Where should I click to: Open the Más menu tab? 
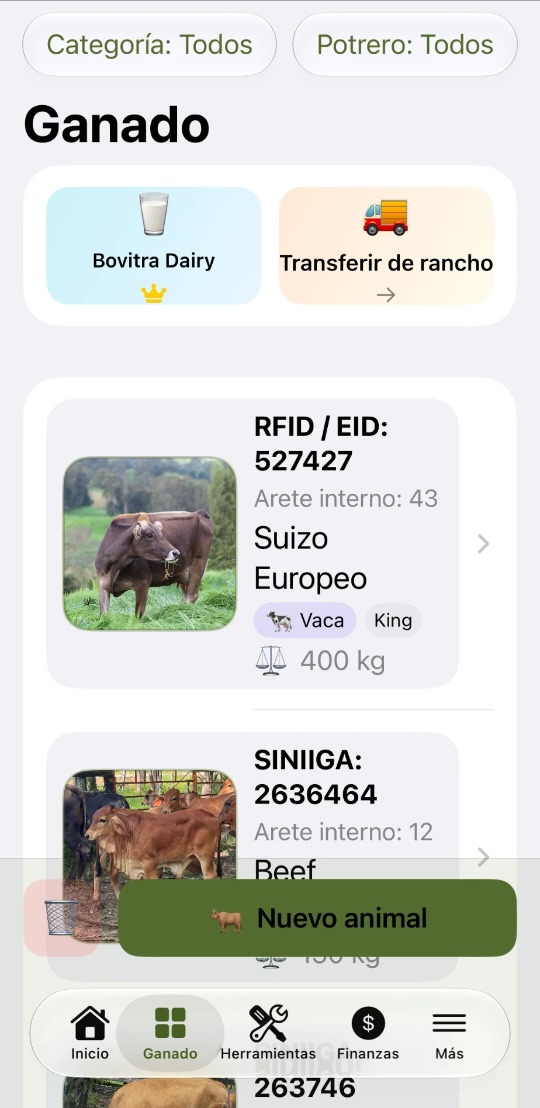point(450,1033)
